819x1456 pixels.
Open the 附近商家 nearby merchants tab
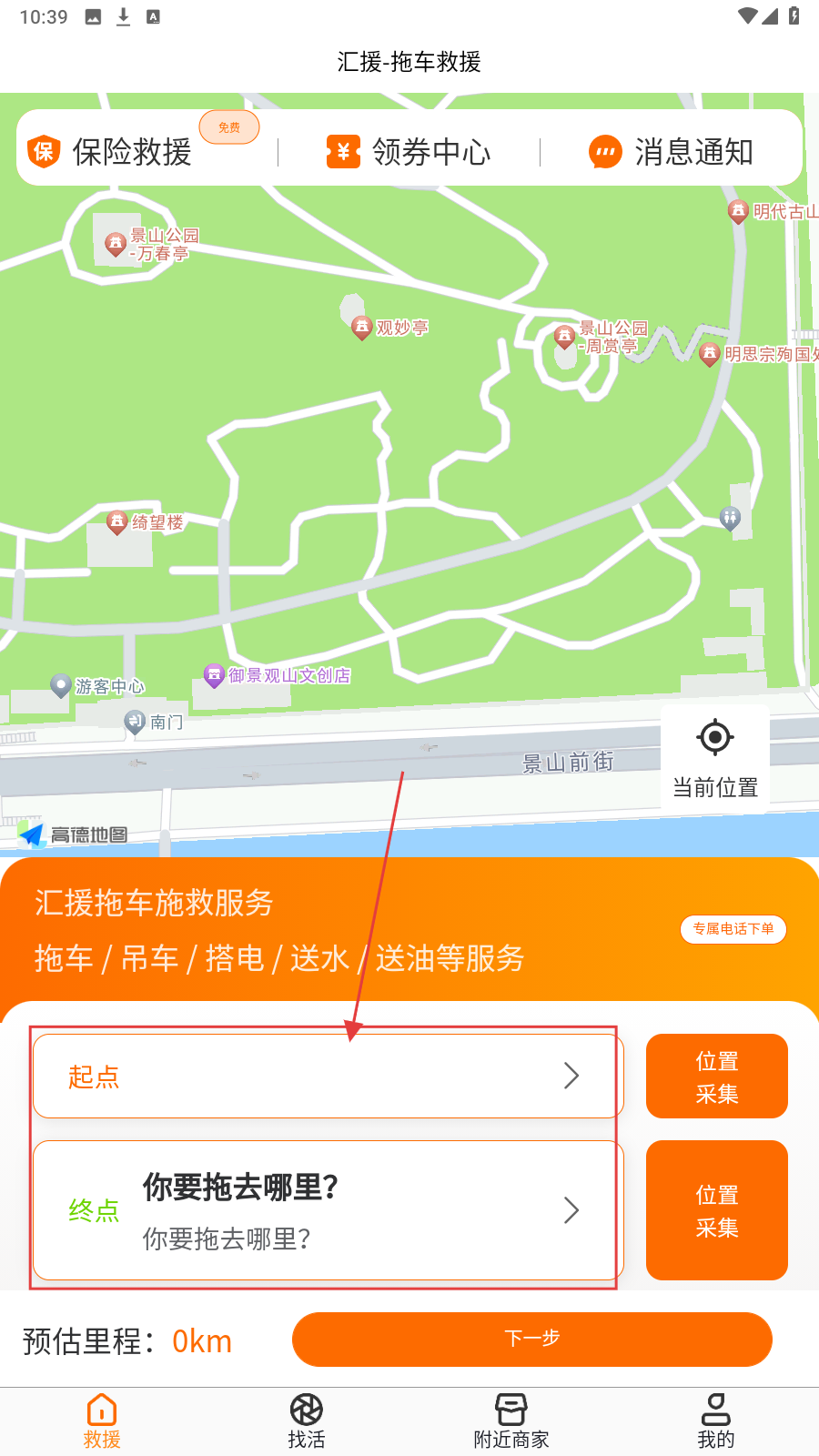(511, 1421)
